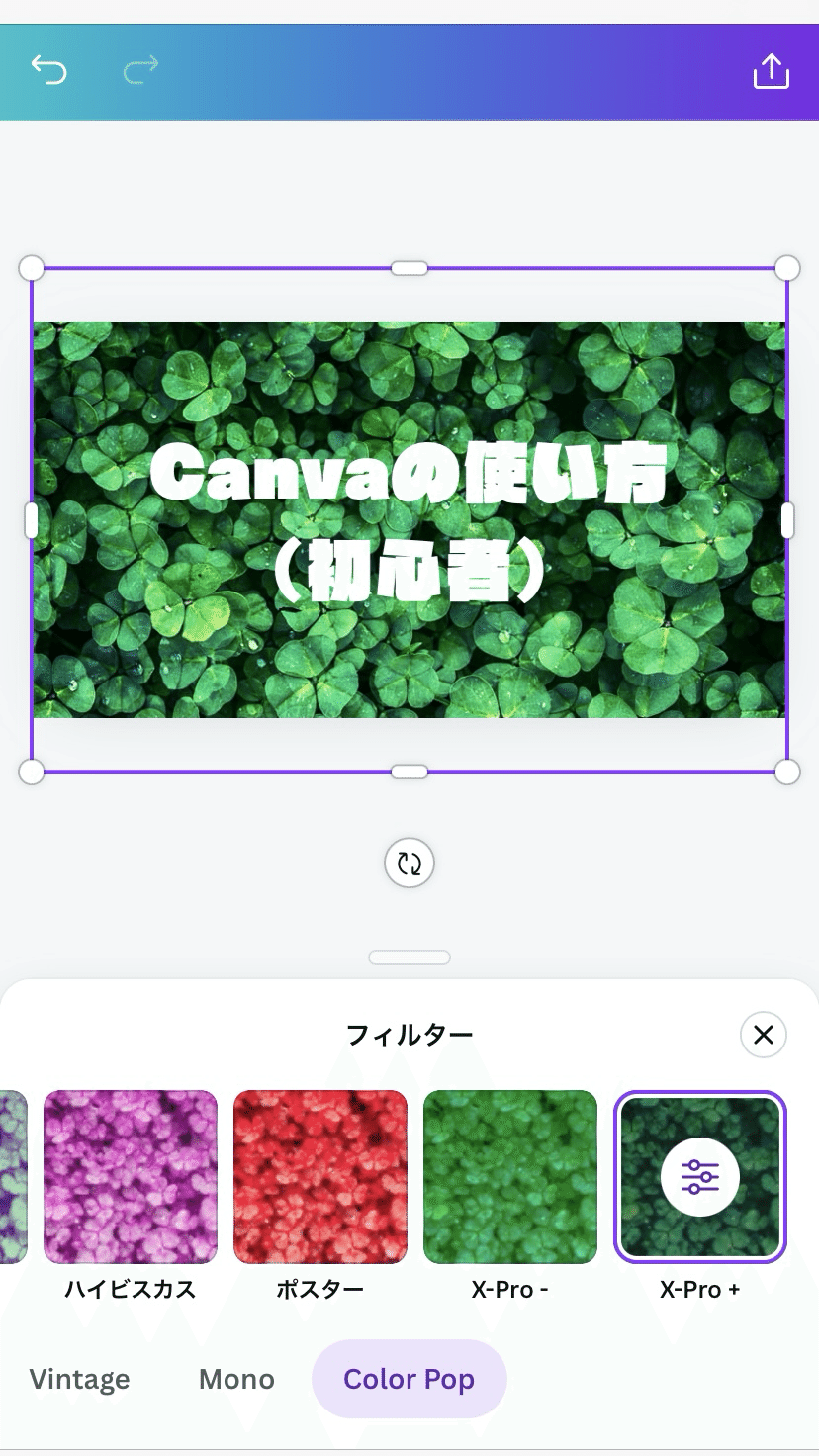The width and height of the screenshot is (819, 1456).
Task: Apply the ハイビスカス filter
Action: [x=131, y=1177]
